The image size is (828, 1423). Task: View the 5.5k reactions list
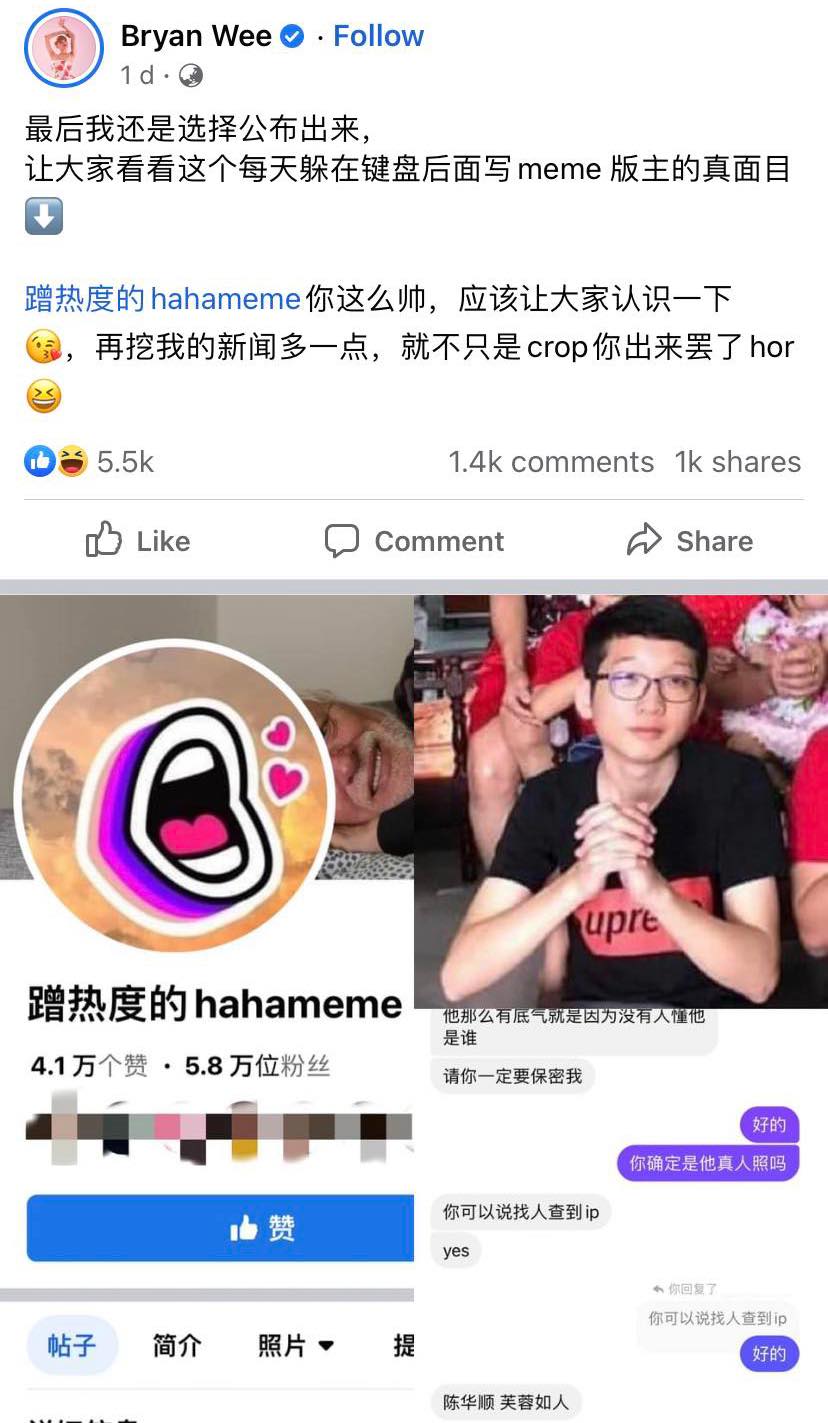click(89, 461)
